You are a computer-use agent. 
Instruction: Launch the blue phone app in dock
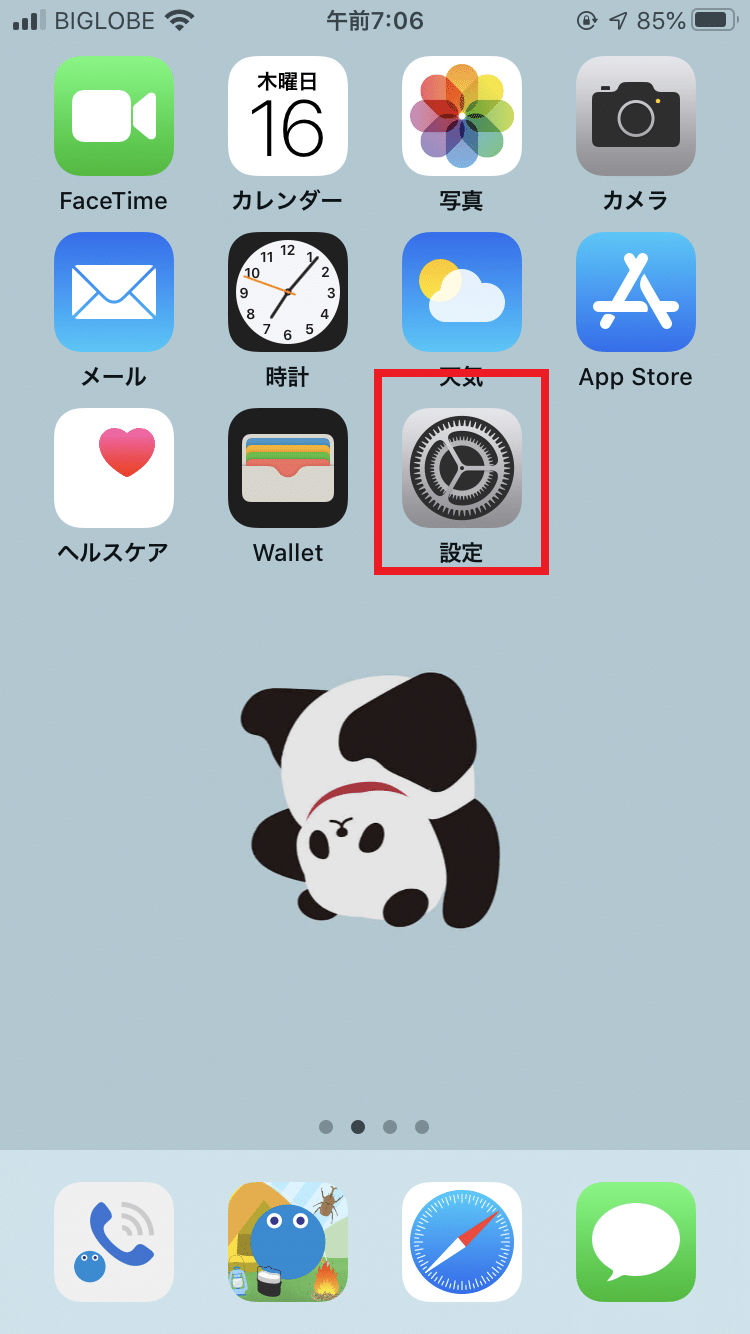coord(114,1242)
